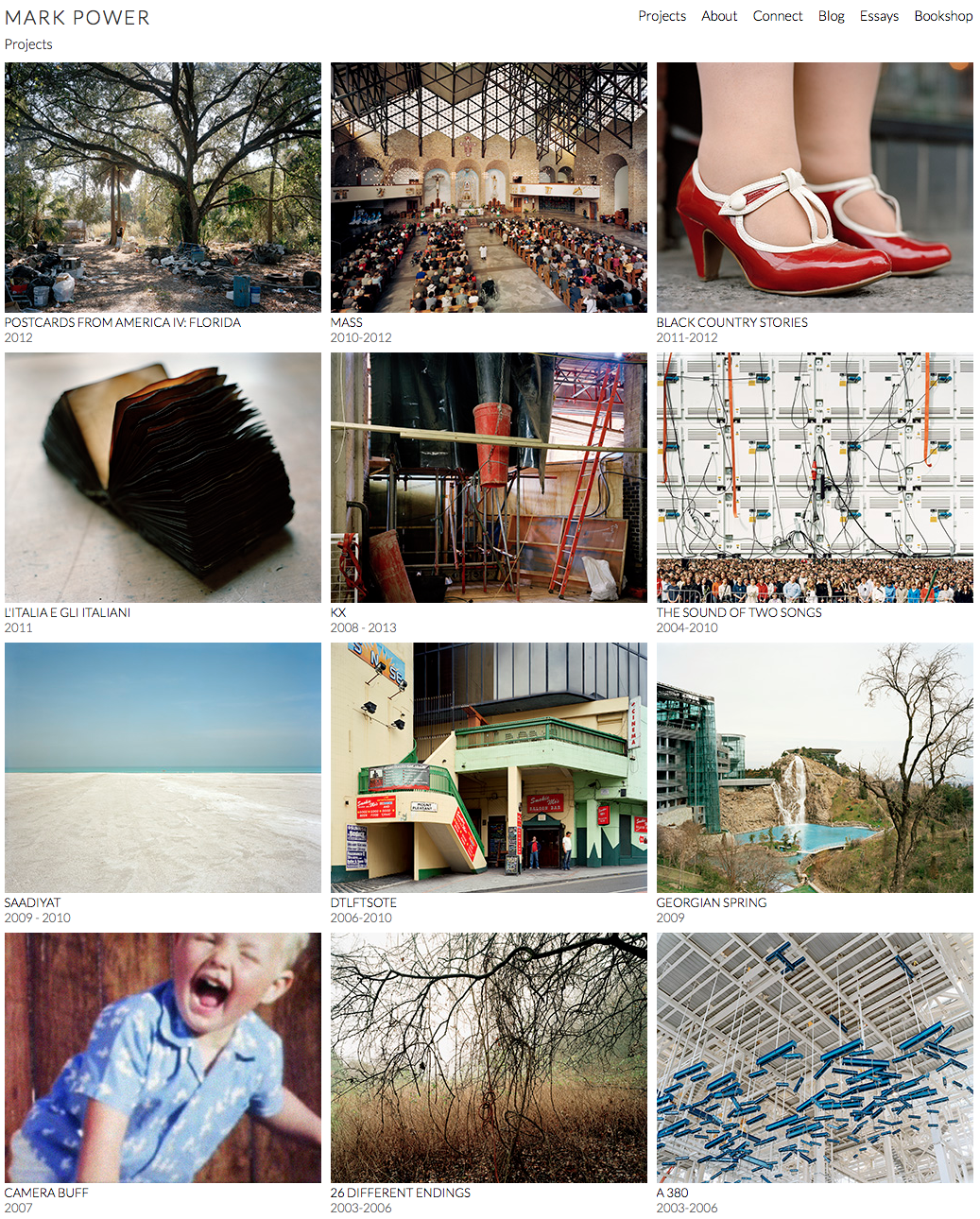Open the Georgian Spring project

click(815, 767)
